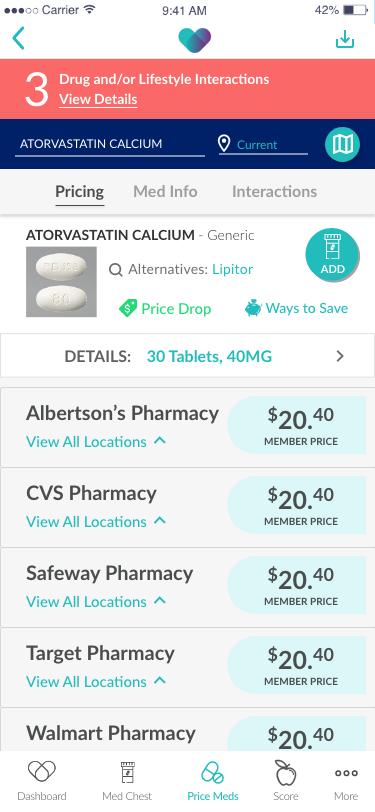Open Ways to Save
This screenshot has width=375, height=812.
coord(296,309)
